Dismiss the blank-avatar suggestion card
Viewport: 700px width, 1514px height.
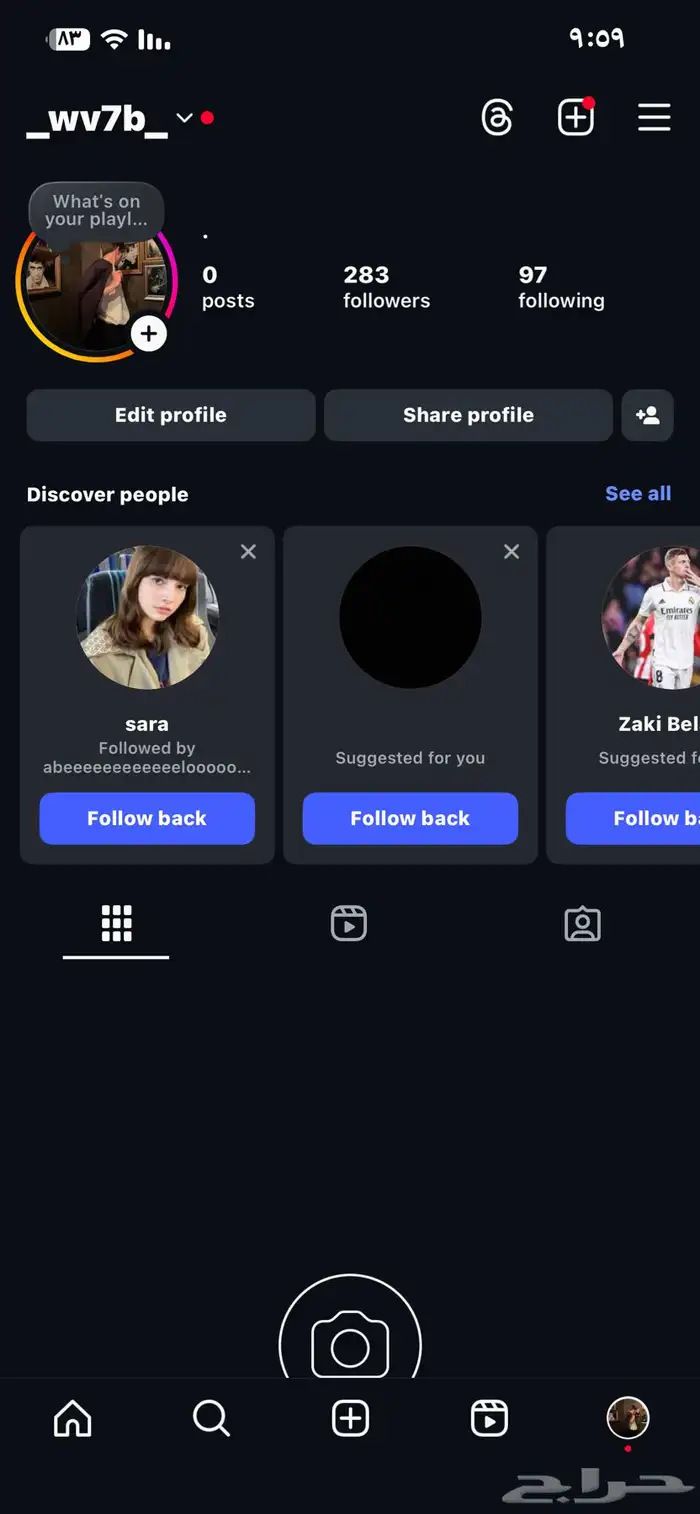(x=511, y=551)
